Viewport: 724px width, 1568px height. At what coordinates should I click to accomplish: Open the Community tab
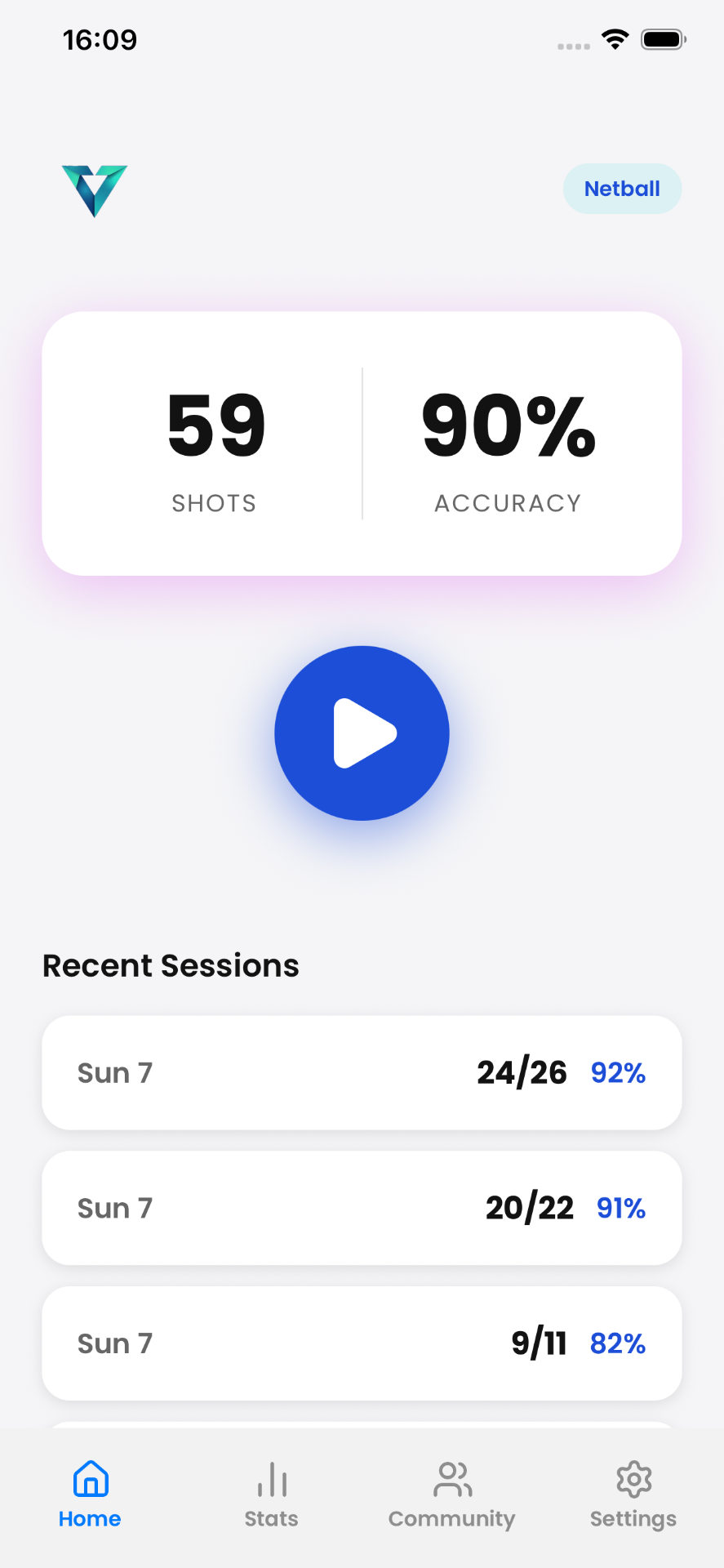(x=451, y=1494)
